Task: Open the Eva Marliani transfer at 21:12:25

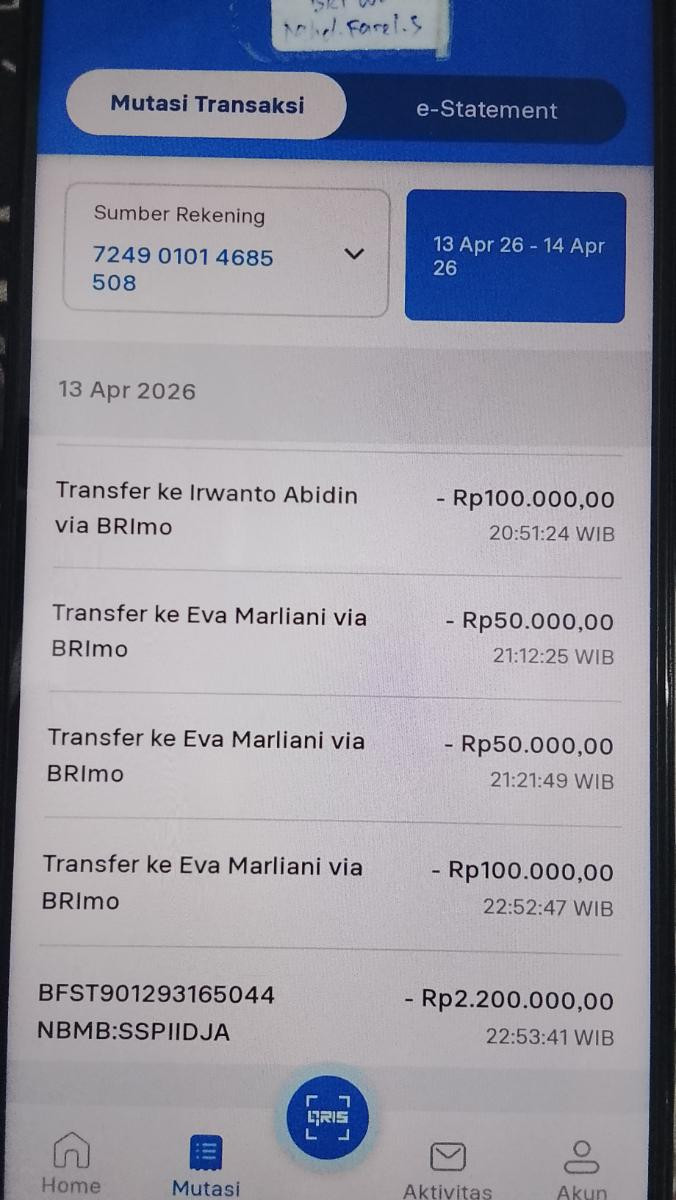Action: [333, 634]
